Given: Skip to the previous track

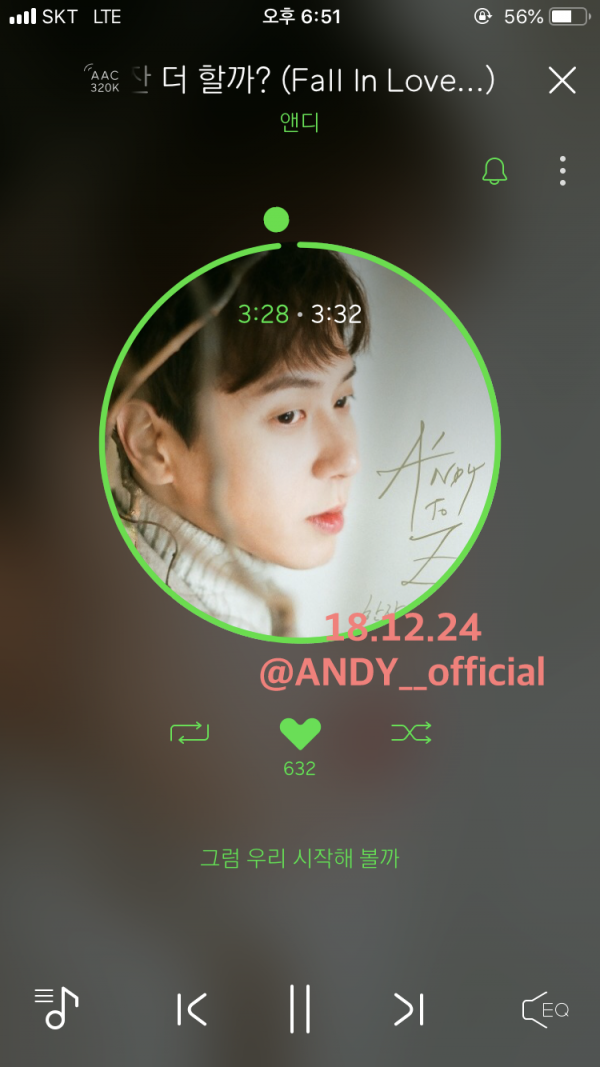Looking at the screenshot, I should pos(191,1009).
